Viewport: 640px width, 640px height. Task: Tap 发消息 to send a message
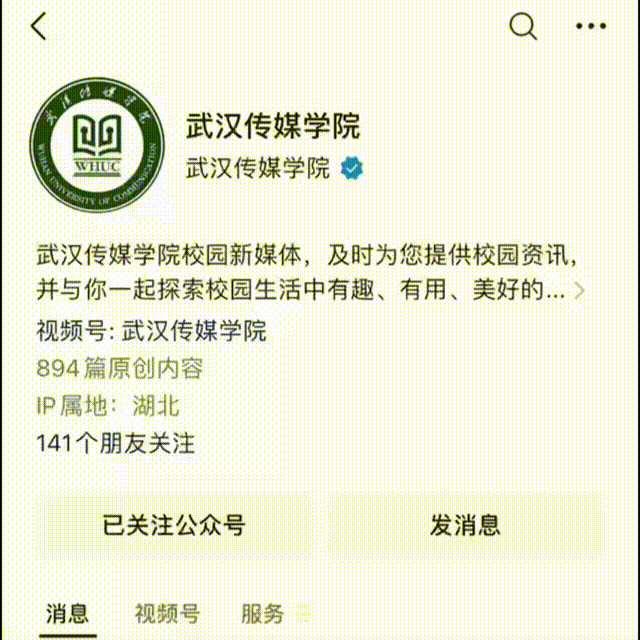pyautogui.click(x=466, y=525)
